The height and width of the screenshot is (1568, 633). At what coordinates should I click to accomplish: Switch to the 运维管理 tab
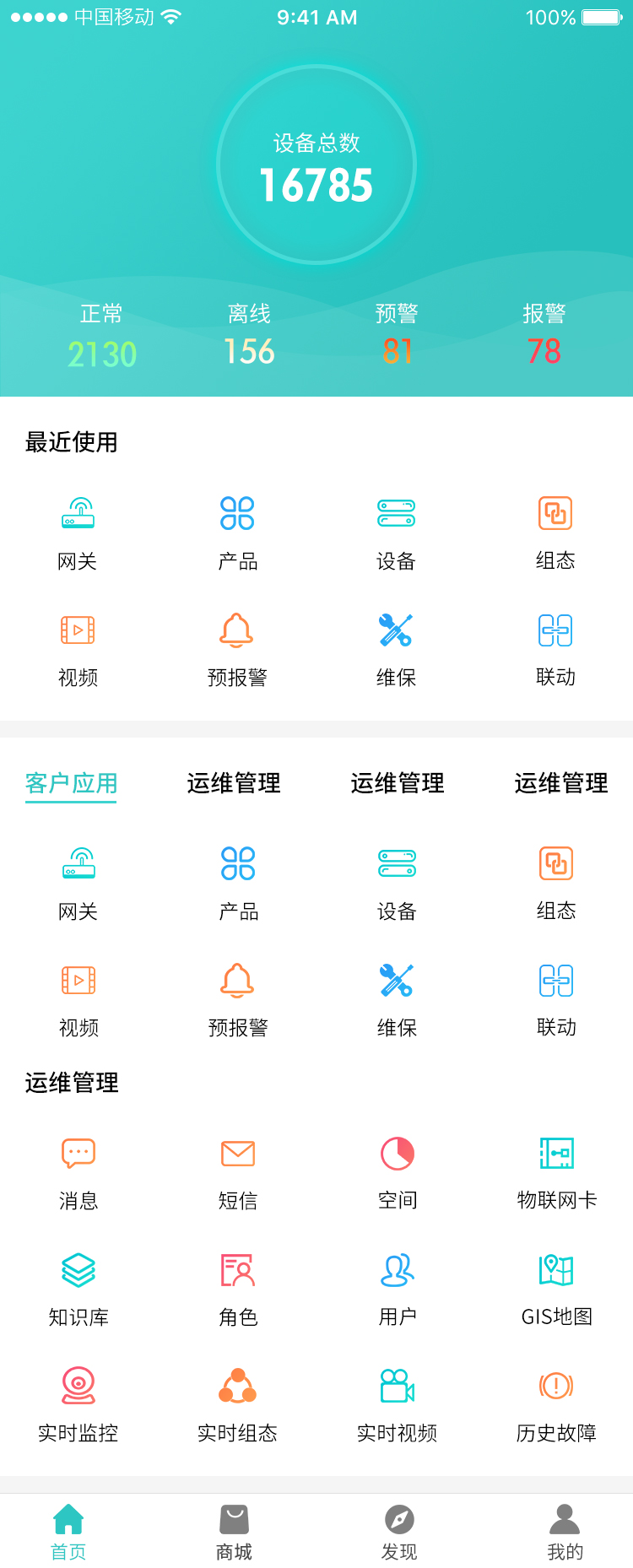pos(234,783)
